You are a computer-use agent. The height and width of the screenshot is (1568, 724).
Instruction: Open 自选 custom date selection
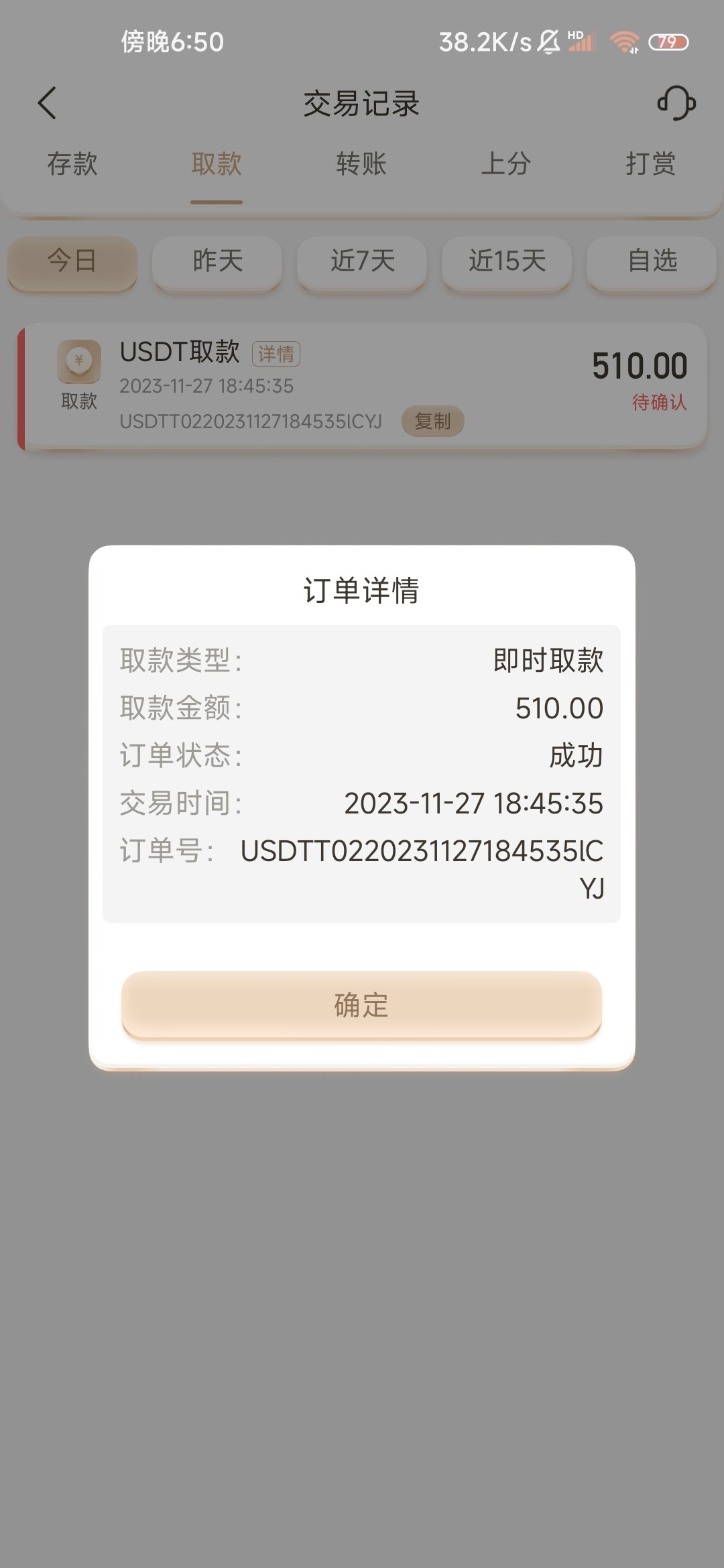point(651,263)
